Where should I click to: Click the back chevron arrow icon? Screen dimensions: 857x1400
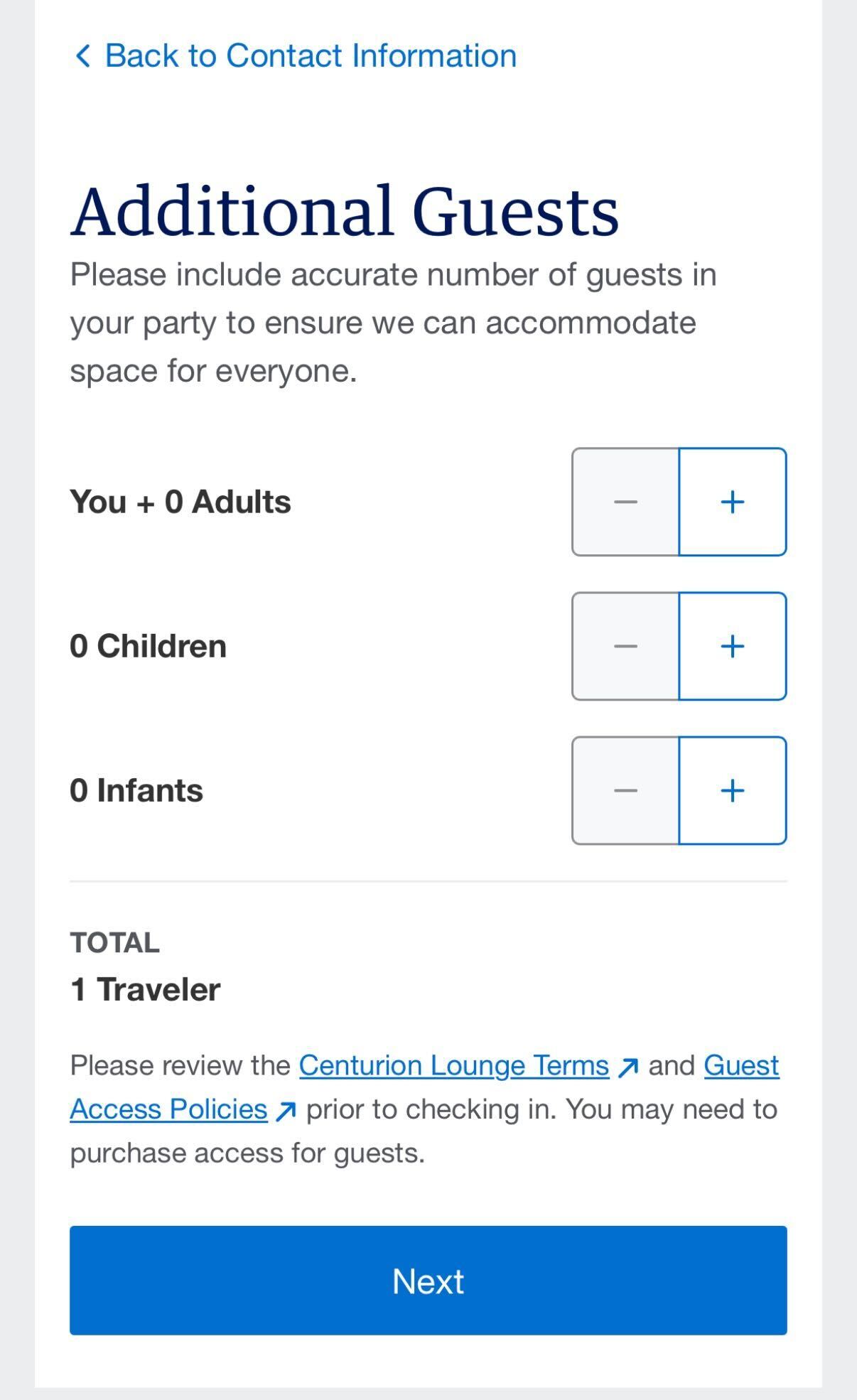tap(83, 55)
